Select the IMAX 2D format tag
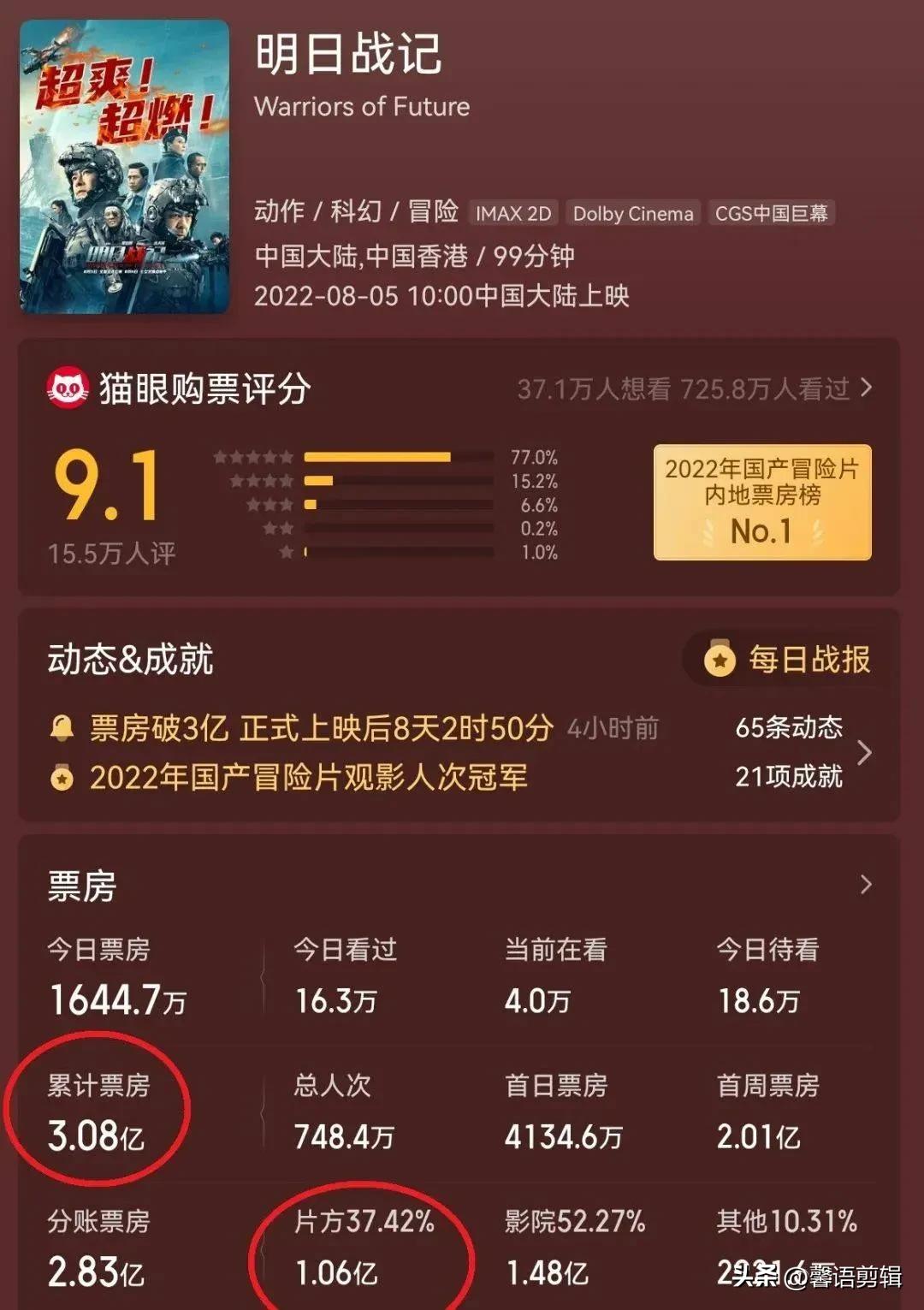 coord(512,213)
